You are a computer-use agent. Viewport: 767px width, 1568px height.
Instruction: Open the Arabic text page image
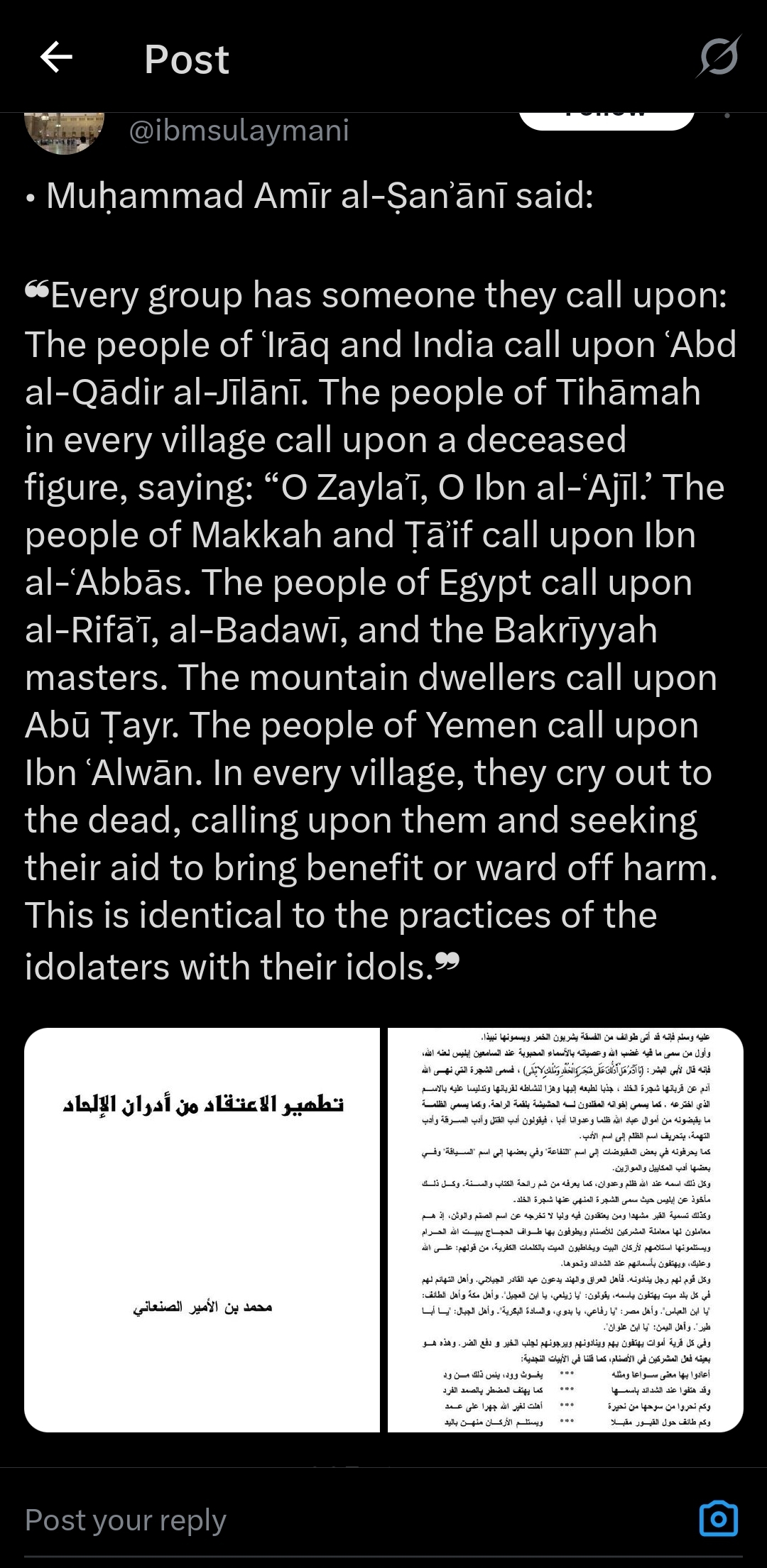565,1229
